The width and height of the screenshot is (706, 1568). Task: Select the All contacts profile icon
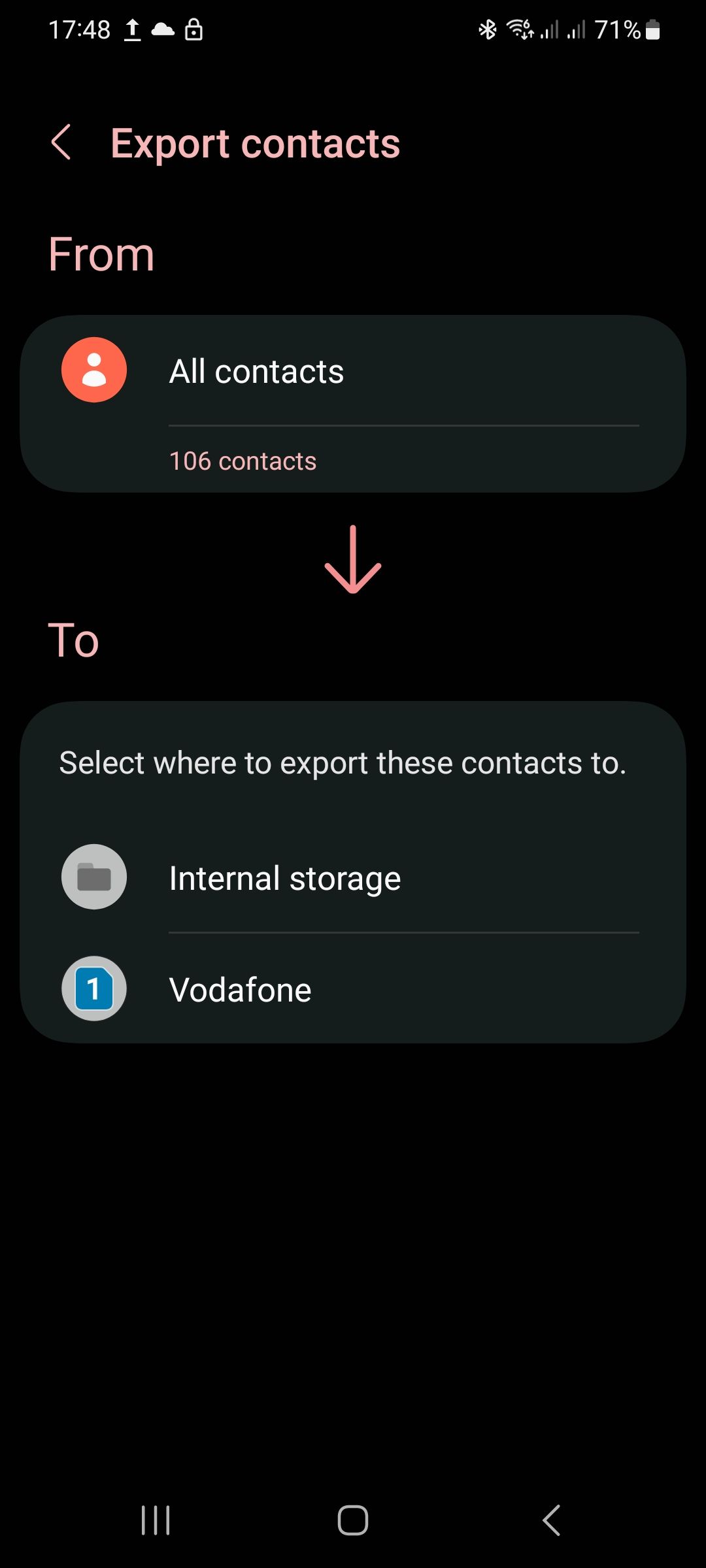click(93, 369)
